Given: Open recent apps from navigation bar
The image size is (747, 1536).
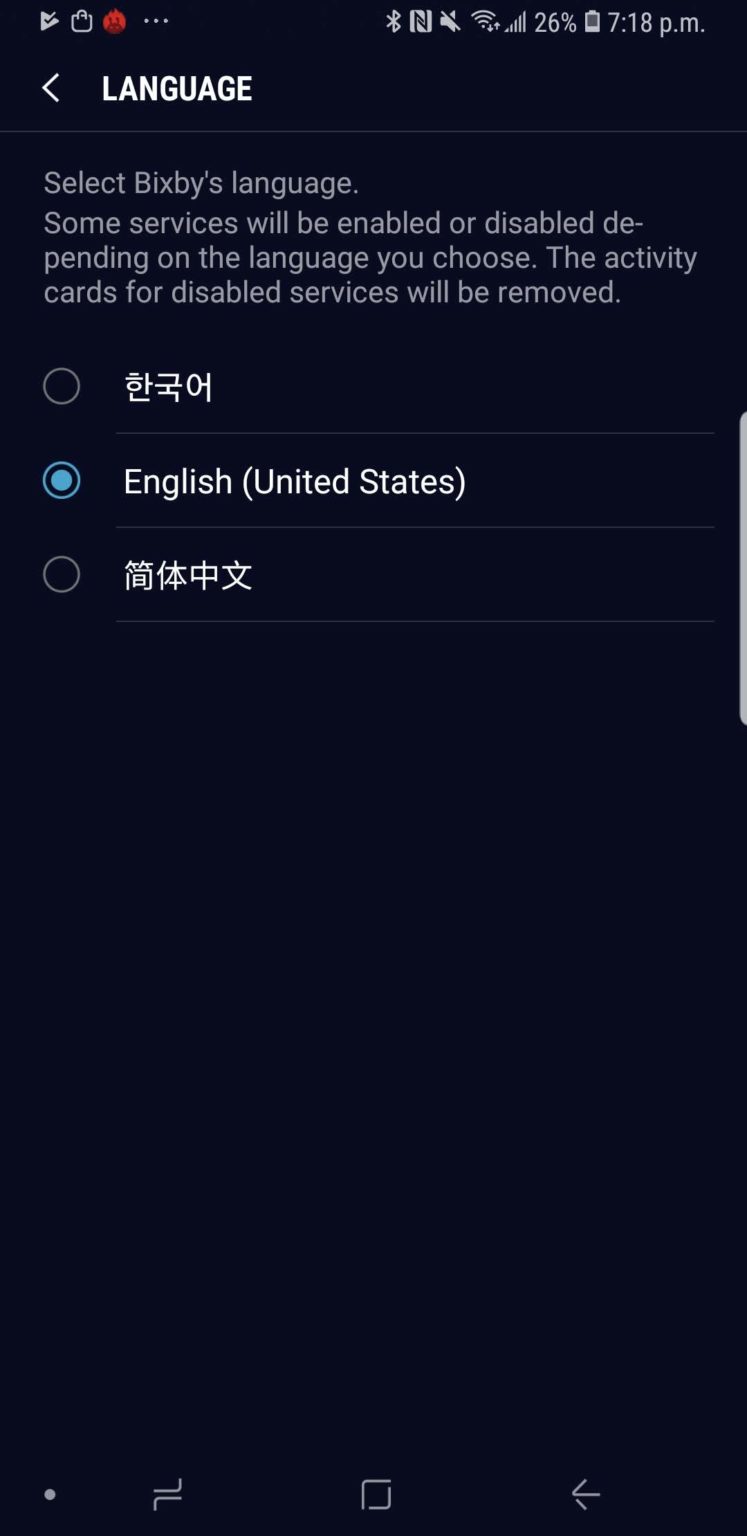Looking at the screenshot, I should [x=167, y=1495].
